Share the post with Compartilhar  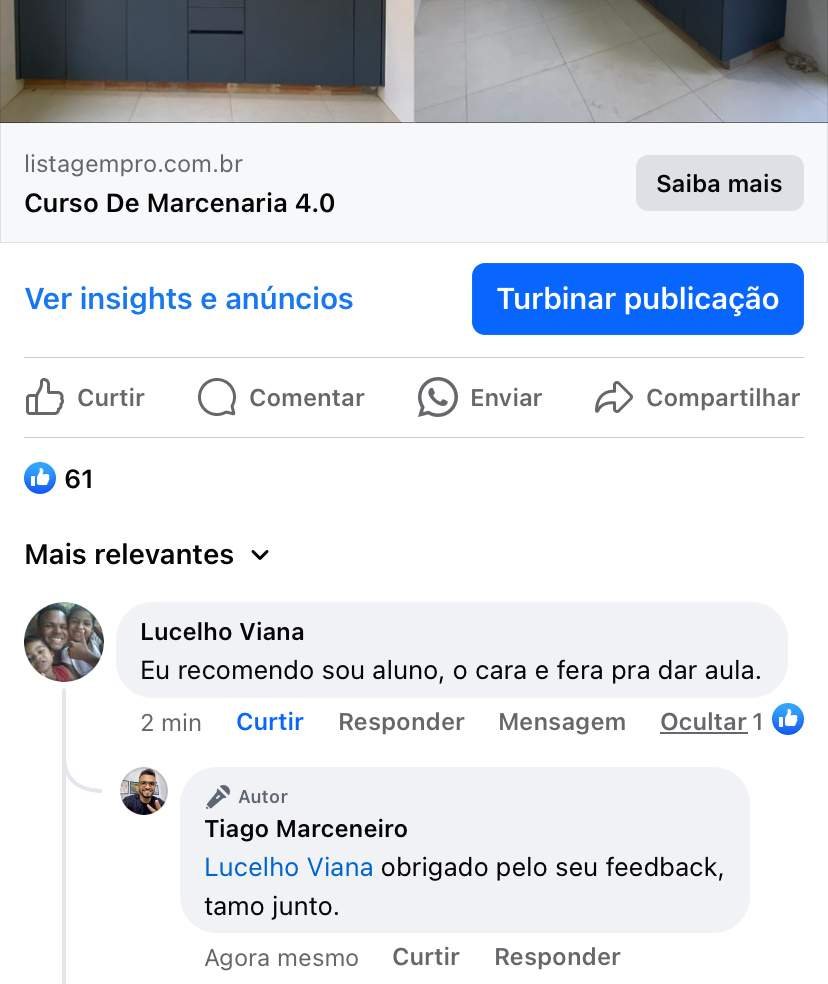(697, 398)
